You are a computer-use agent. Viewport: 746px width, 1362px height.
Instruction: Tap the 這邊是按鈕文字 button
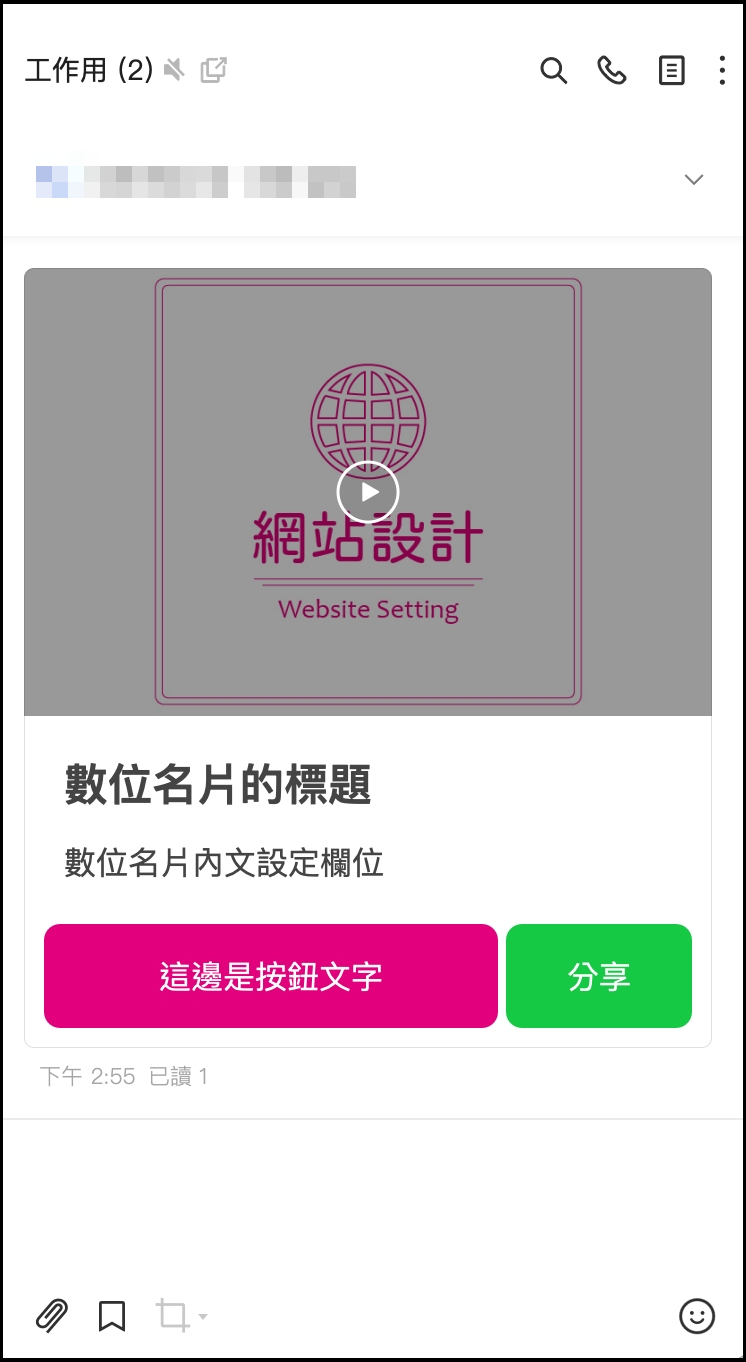[x=270, y=976]
